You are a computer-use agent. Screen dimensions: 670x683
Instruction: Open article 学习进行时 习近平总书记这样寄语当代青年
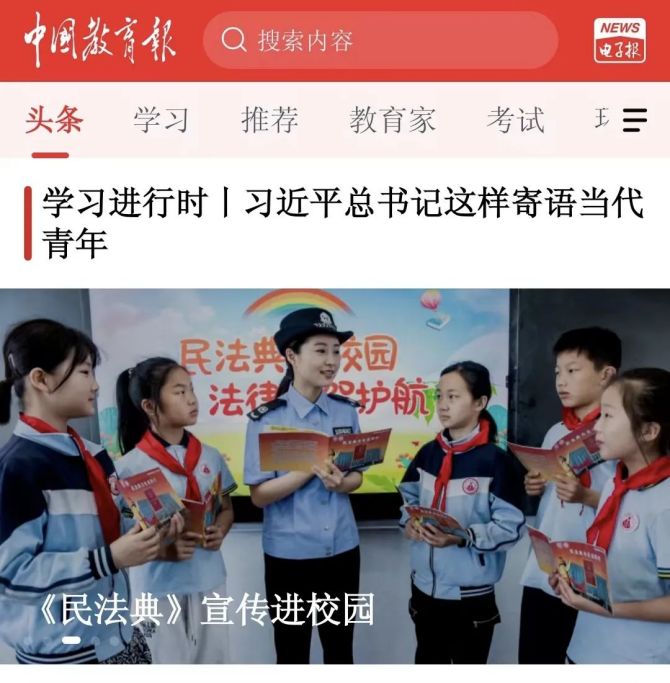click(340, 222)
